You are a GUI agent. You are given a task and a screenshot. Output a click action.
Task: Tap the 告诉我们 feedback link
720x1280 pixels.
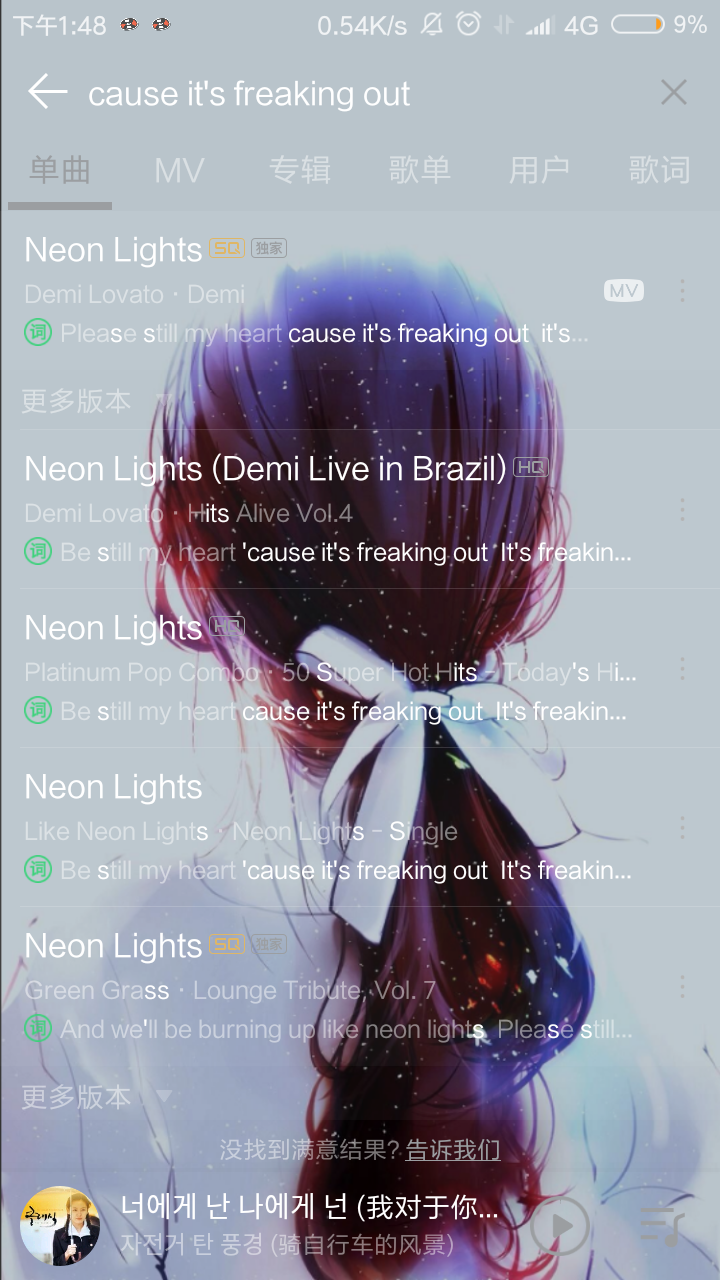(x=453, y=1150)
